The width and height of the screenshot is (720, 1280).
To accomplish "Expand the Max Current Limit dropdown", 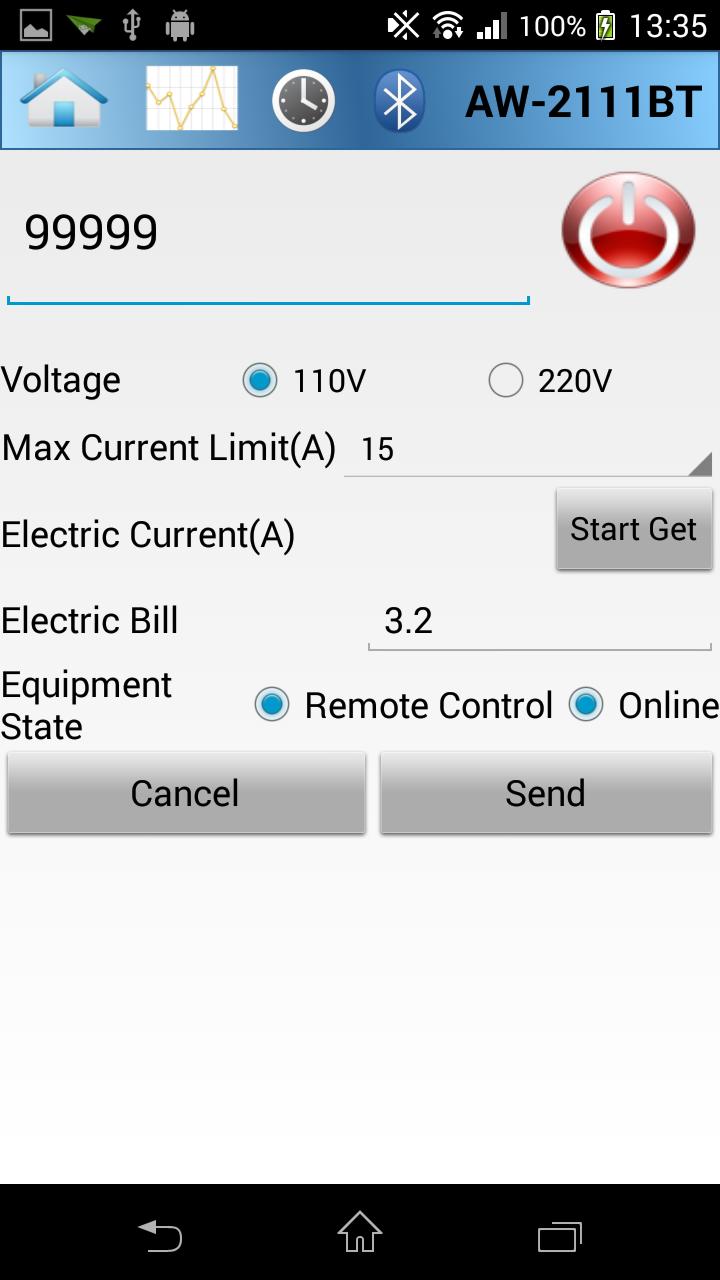I will (x=527, y=450).
